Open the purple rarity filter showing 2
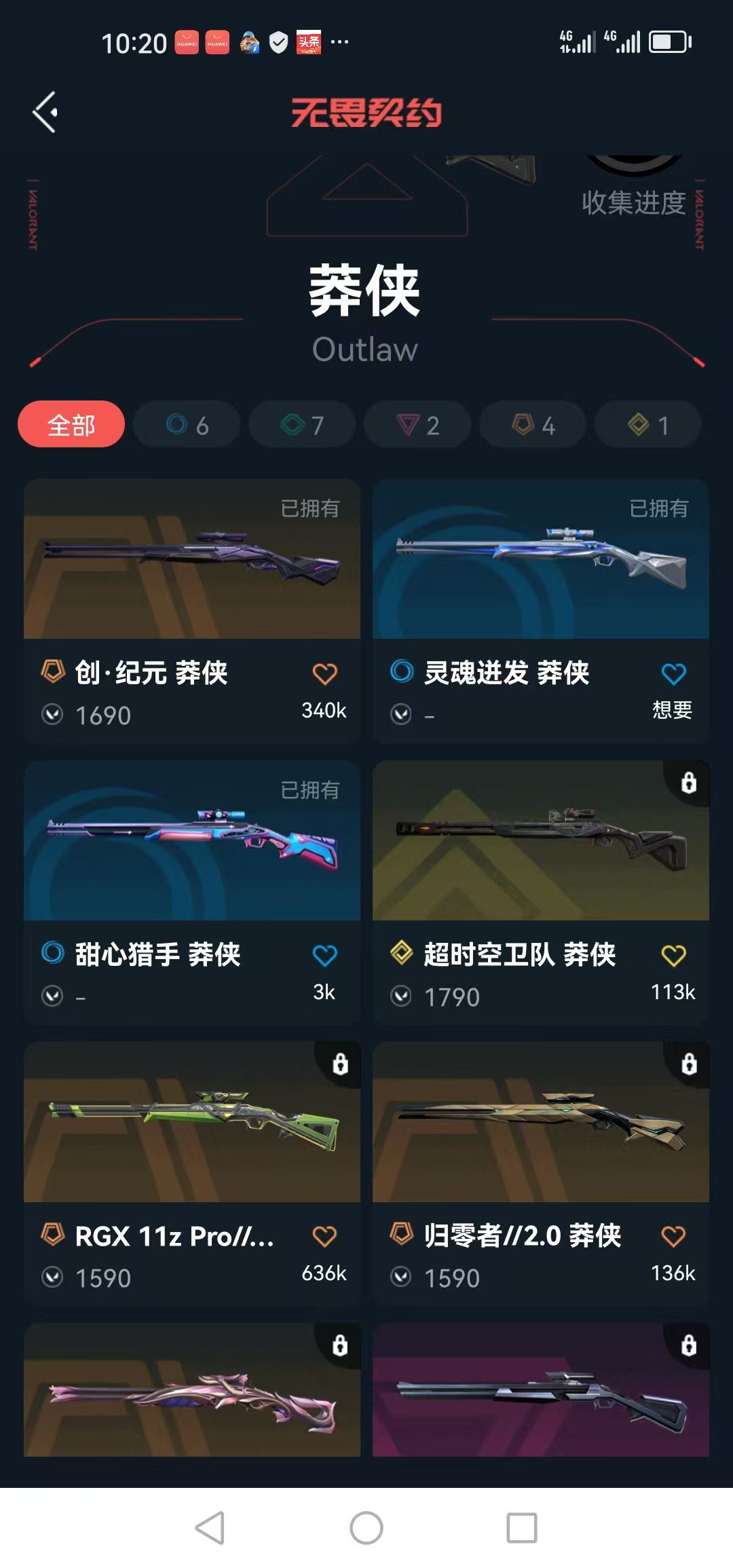The height and width of the screenshot is (1568, 733). [x=417, y=424]
